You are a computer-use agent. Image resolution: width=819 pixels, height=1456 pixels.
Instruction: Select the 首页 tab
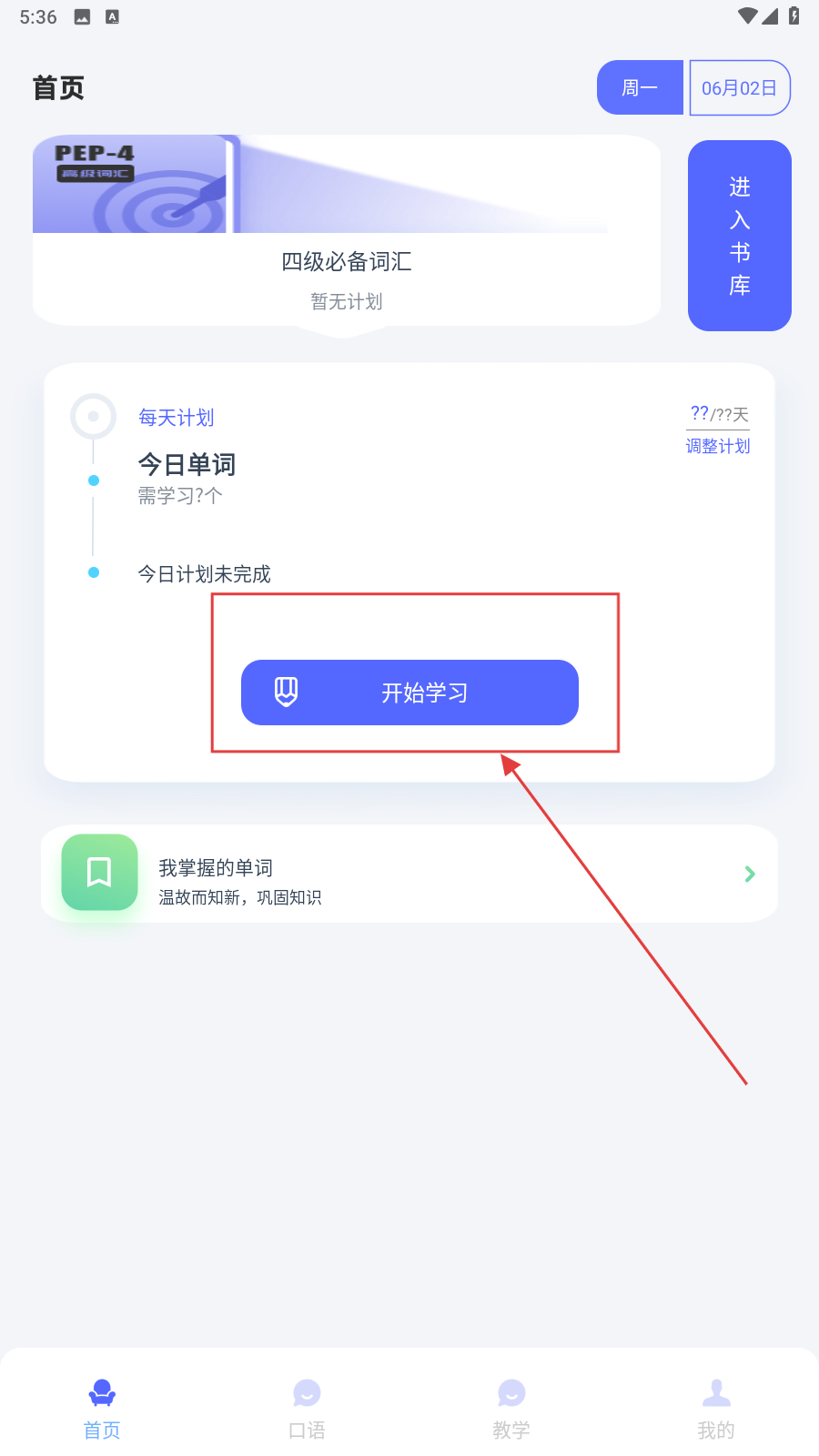(102, 1408)
